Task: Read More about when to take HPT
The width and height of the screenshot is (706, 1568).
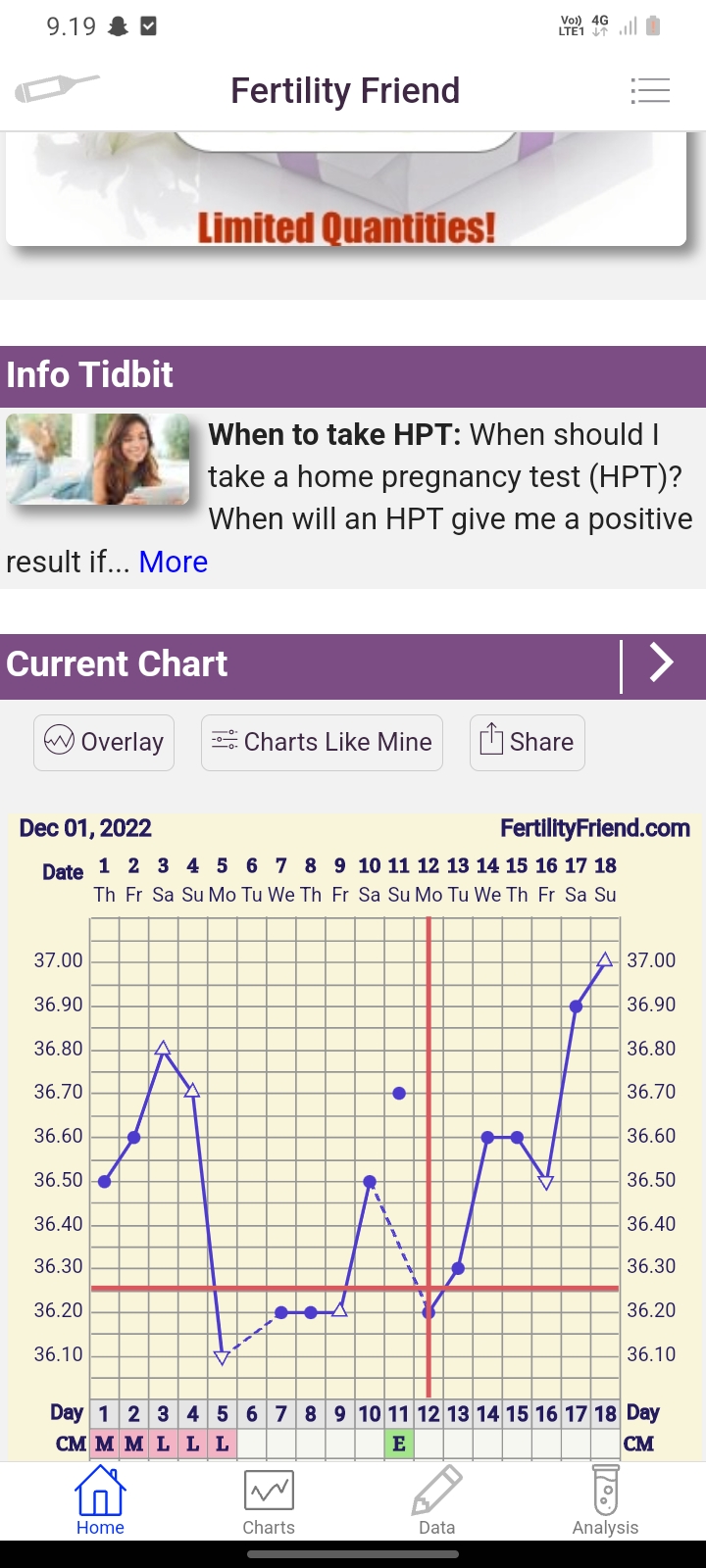Action: (x=174, y=563)
